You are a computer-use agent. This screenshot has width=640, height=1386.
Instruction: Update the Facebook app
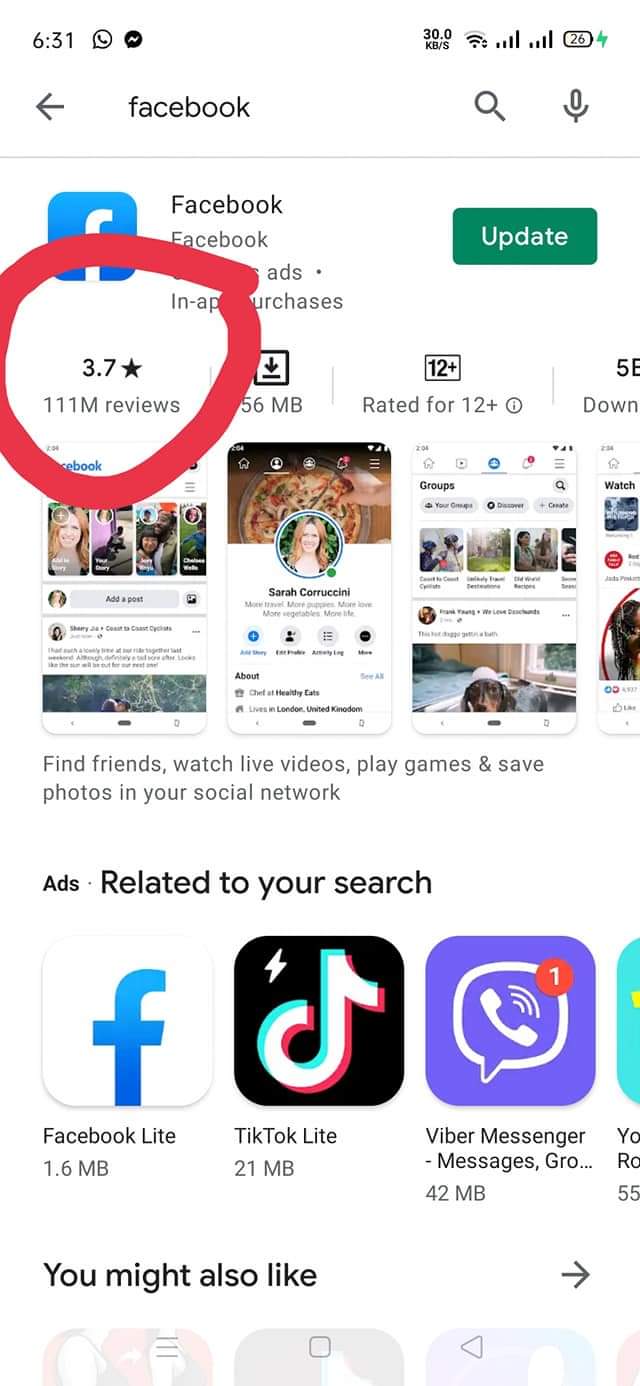point(525,237)
